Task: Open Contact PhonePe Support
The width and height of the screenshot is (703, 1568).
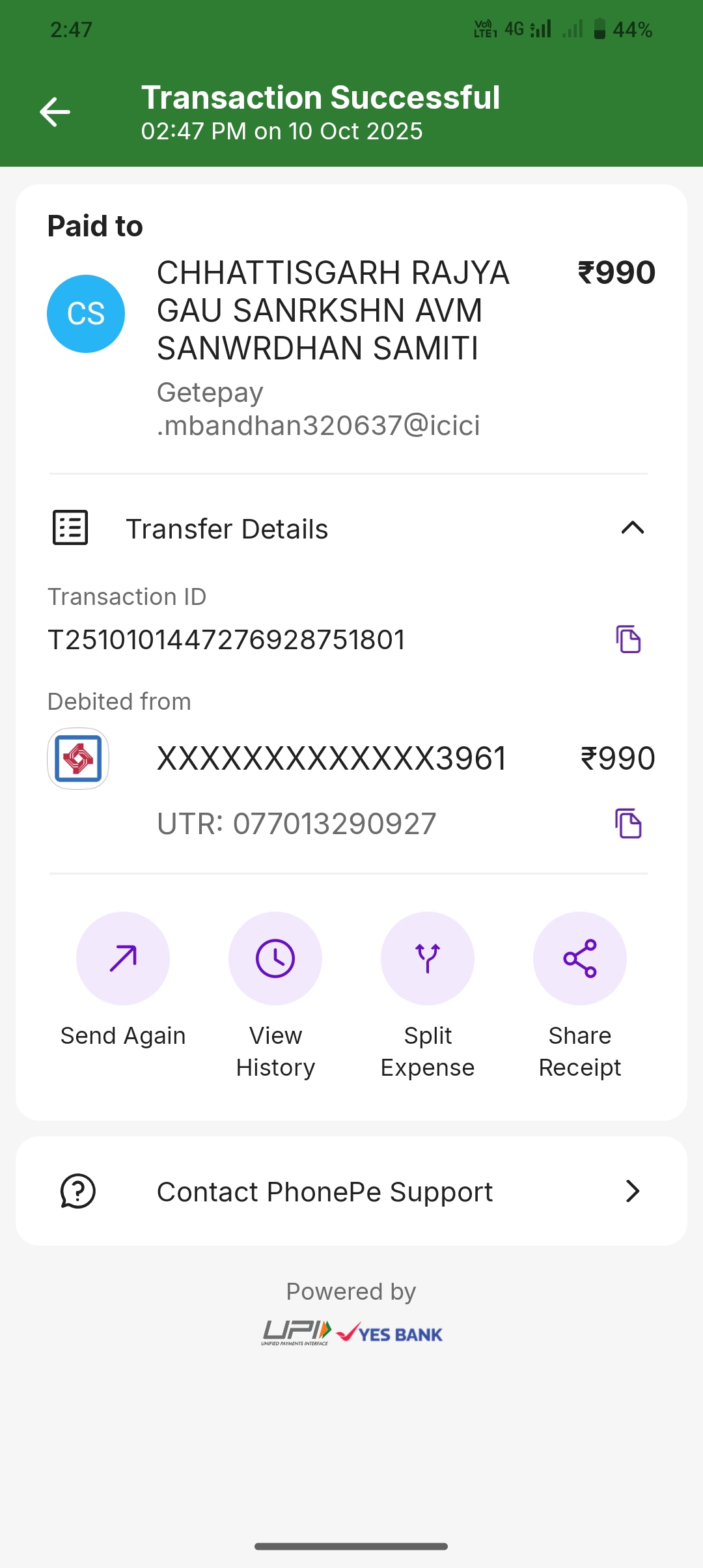Action: tap(351, 1192)
